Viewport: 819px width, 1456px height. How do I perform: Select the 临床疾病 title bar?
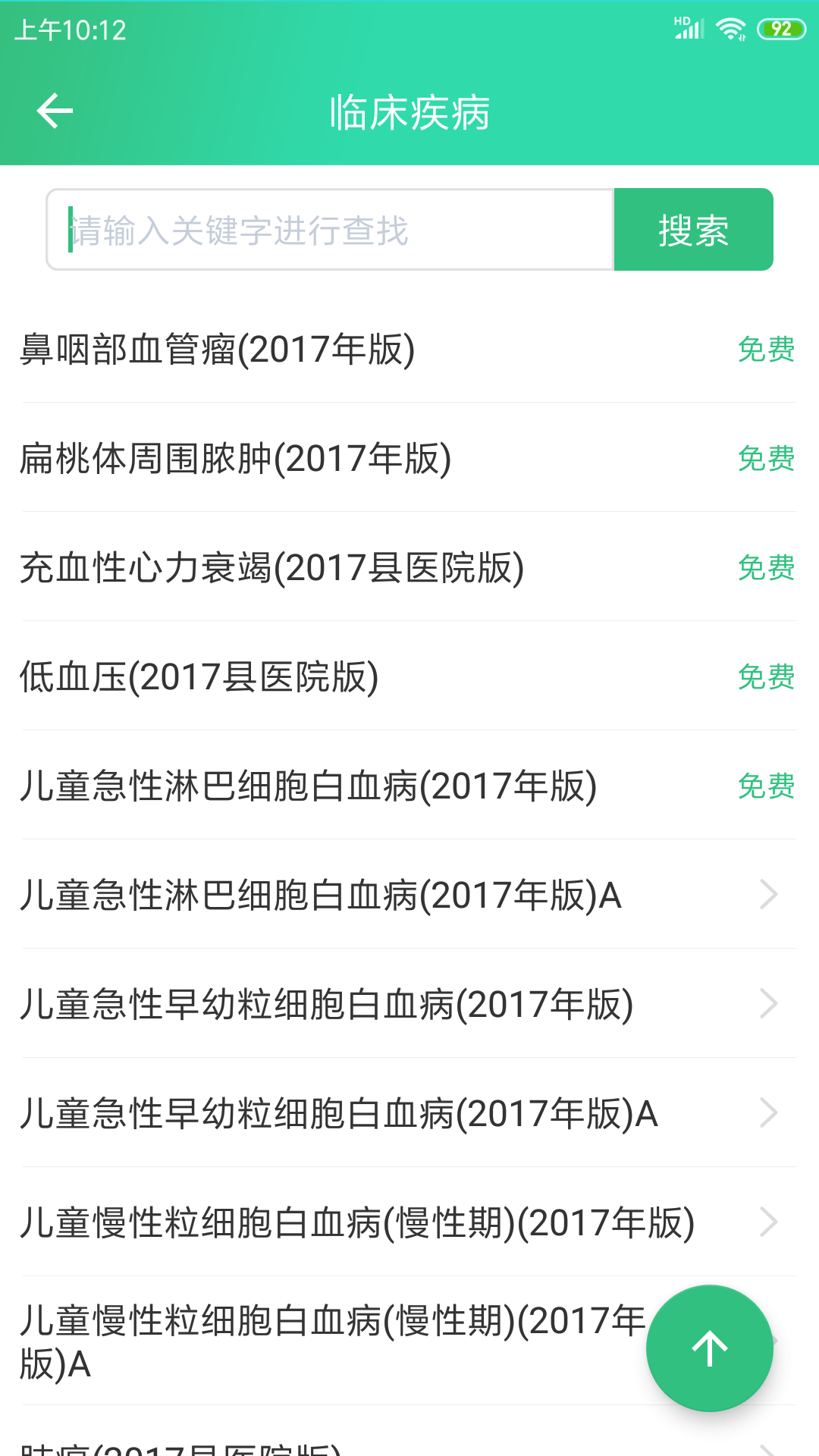[409, 110]
